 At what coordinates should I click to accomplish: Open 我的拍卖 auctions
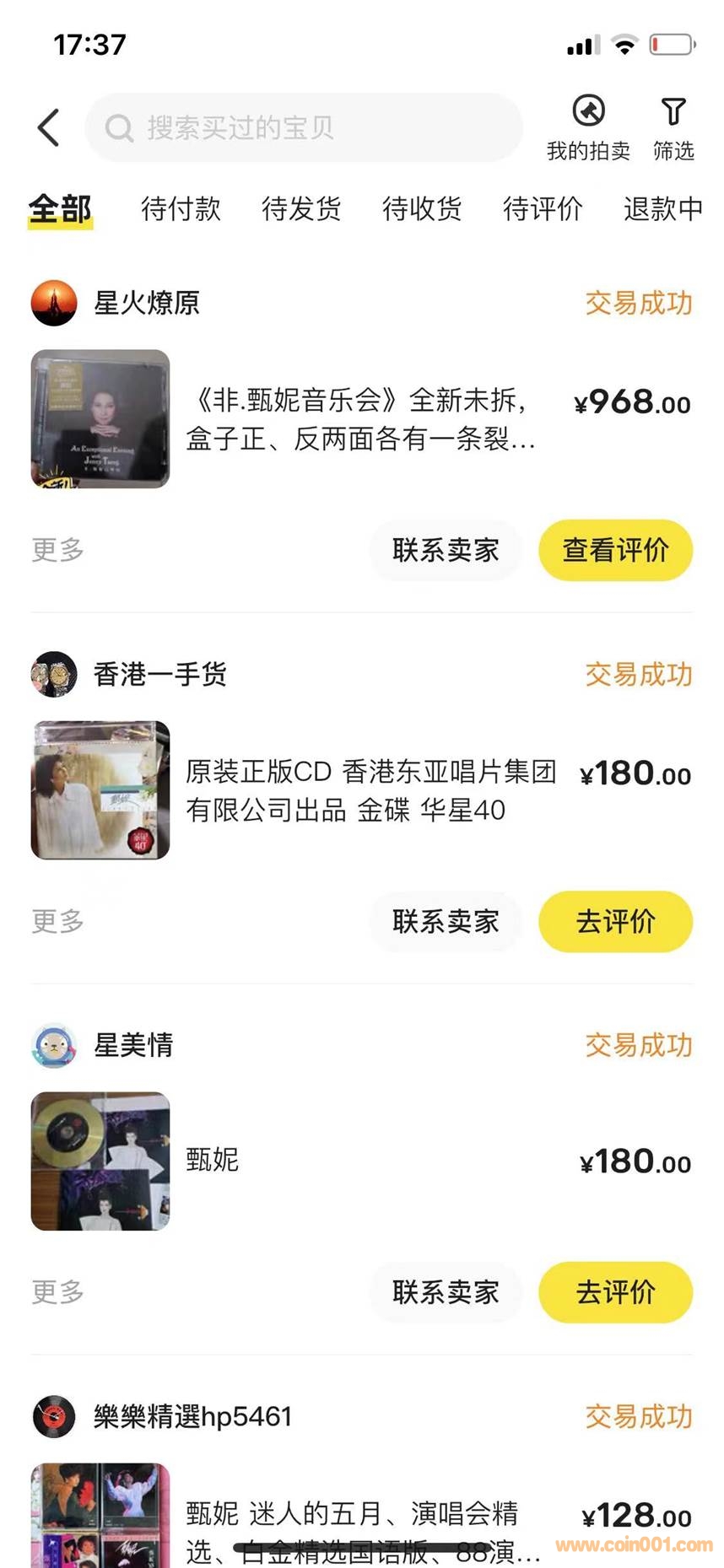588,127
